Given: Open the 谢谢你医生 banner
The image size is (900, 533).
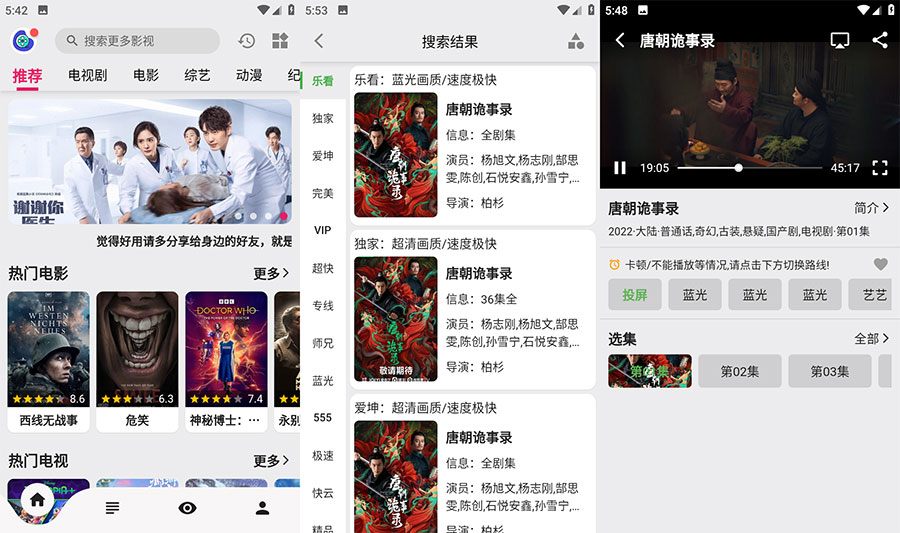Looking at the screenshot, I should click(x=150, y=163).
